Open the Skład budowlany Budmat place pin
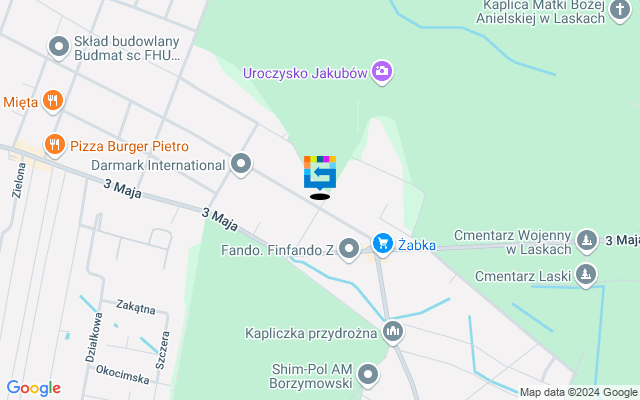The height and width of the screenshot is (400, 640). tap(59, 46)
